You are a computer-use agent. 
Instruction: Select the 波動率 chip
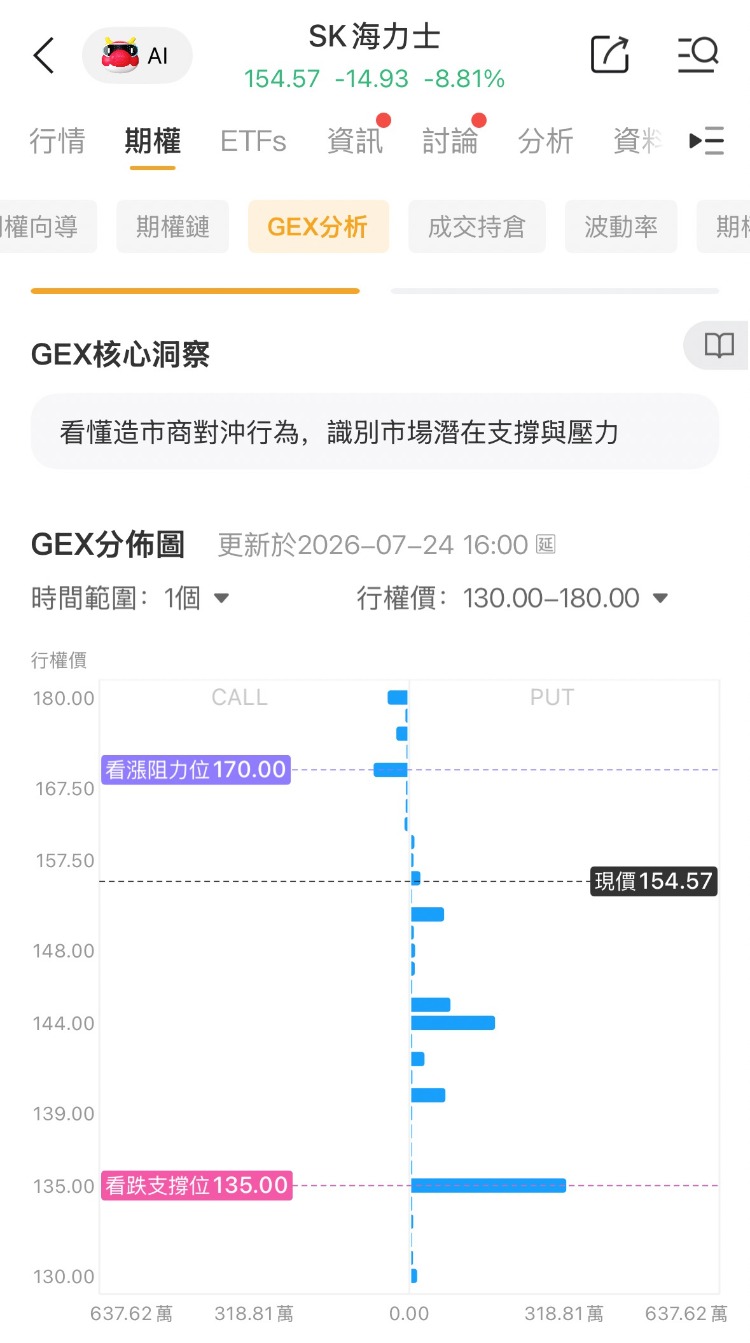(x=621, y=227)
